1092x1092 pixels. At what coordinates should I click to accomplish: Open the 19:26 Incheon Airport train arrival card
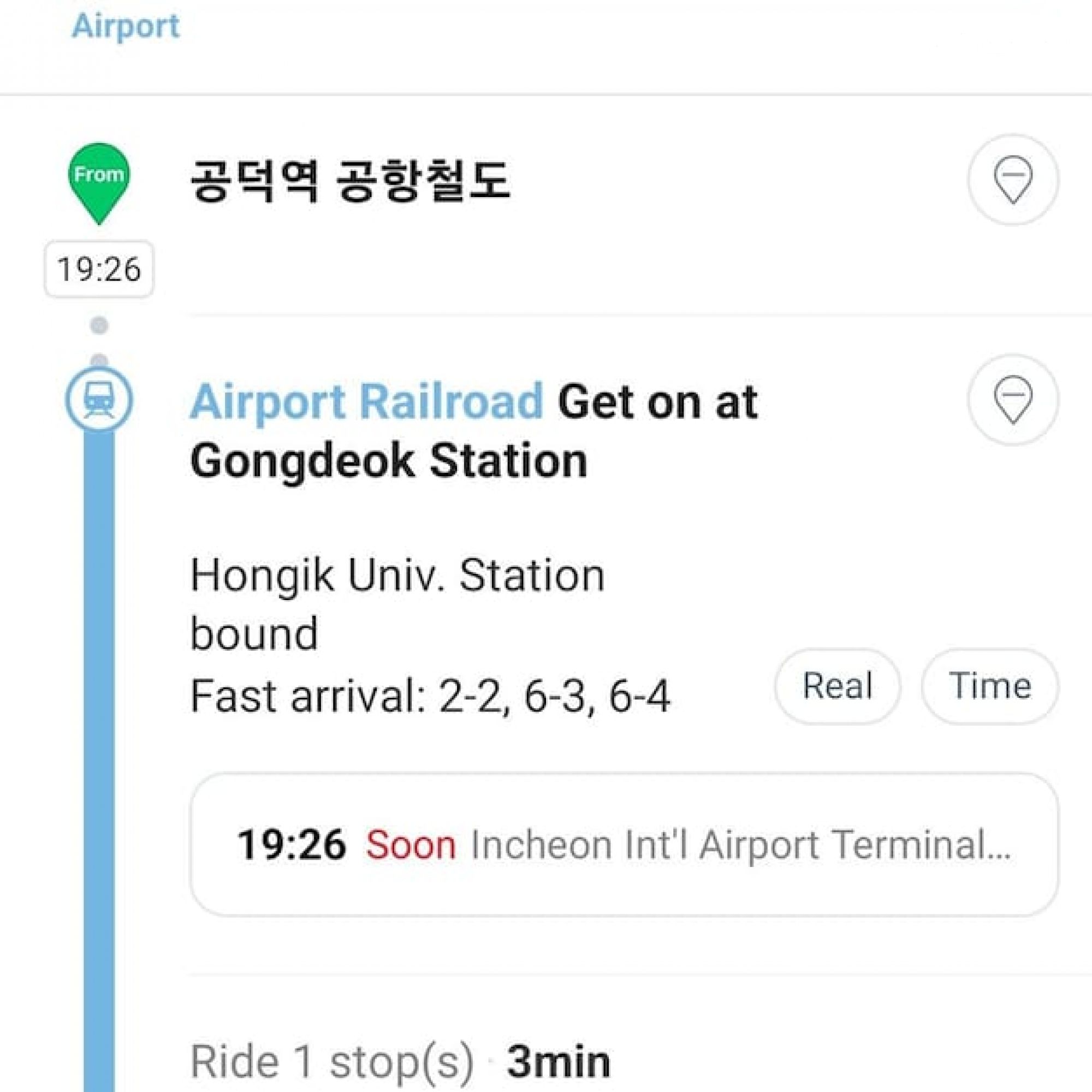tap(624, 845)
